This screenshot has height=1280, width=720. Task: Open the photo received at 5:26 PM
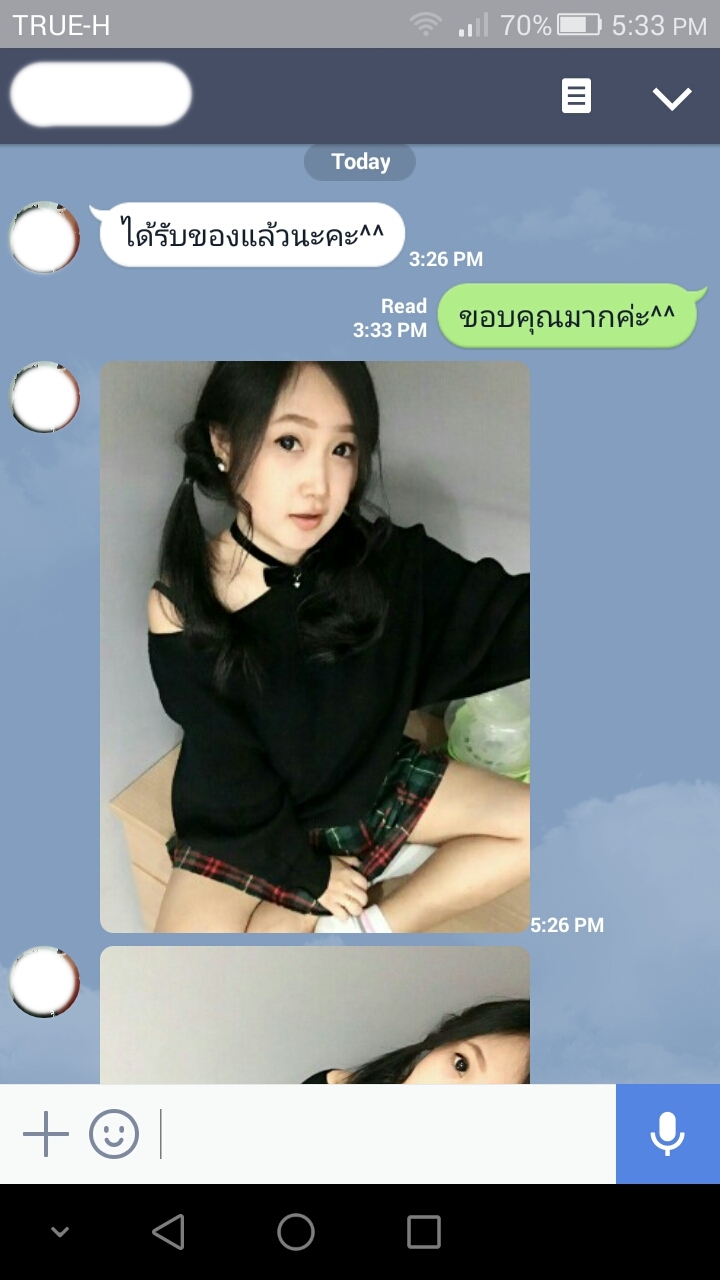point(314,646)
